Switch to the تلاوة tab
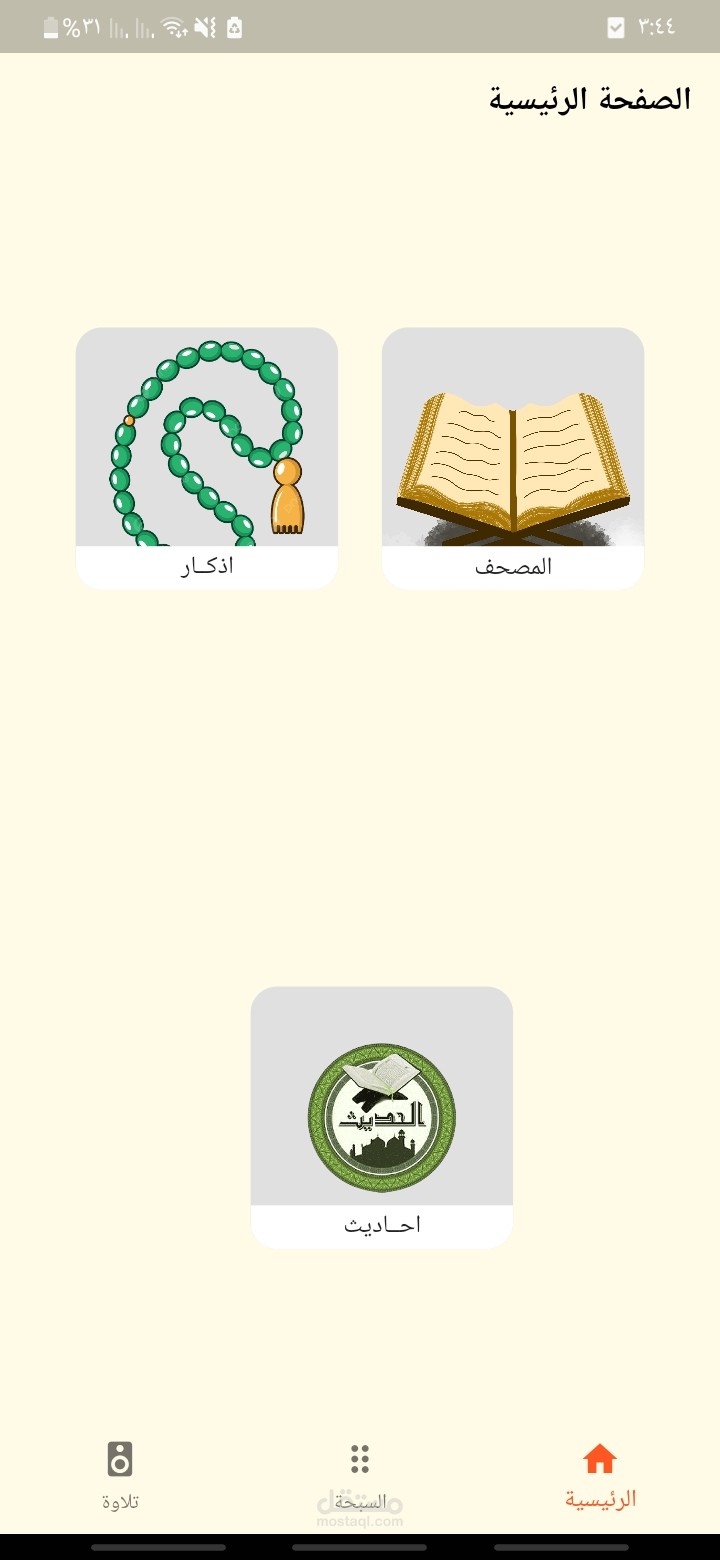 pos(120,1480)
